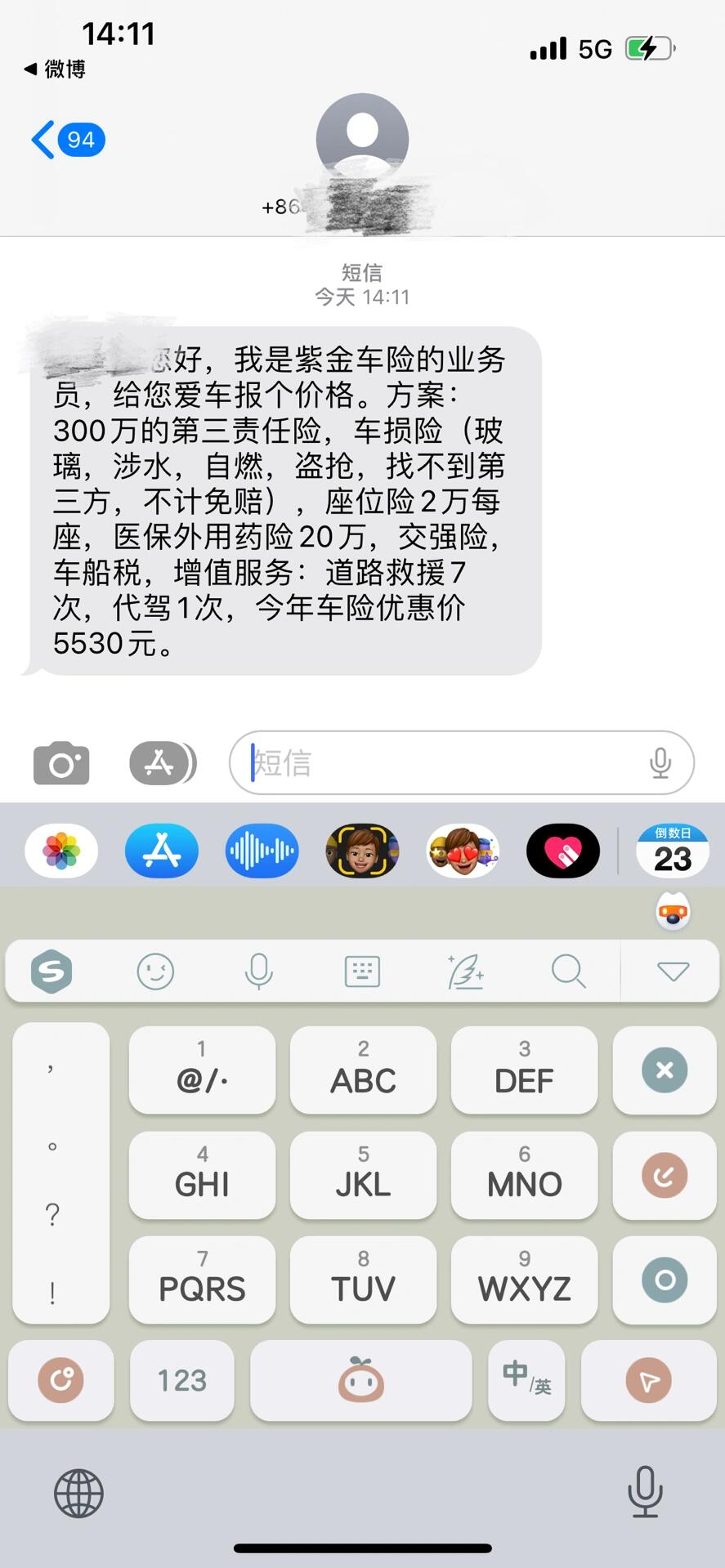Open the emoji panel on the Sogou toolbar

pos(155,972)
